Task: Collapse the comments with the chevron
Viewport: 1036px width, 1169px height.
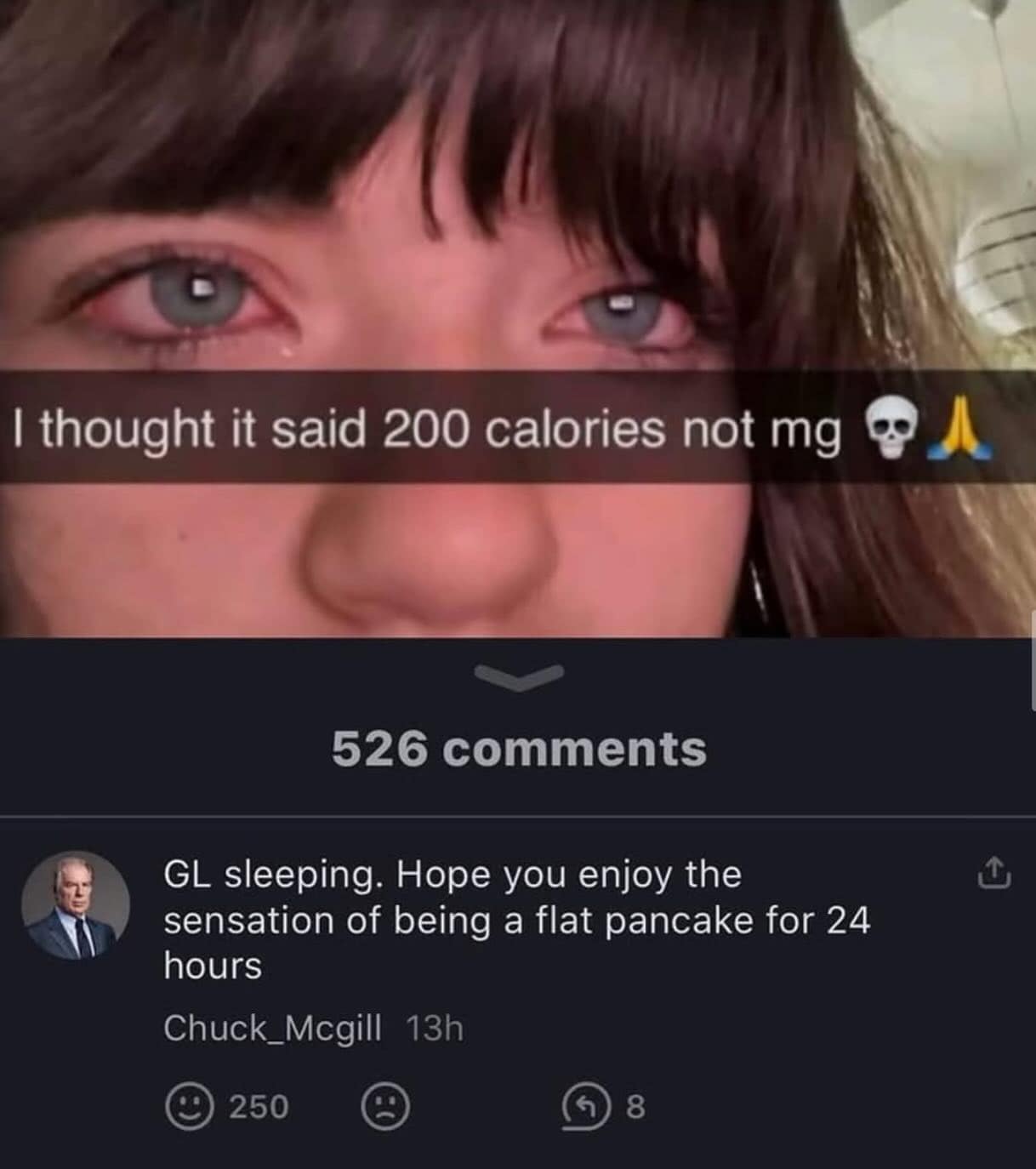Action: (x=518, y=676)
